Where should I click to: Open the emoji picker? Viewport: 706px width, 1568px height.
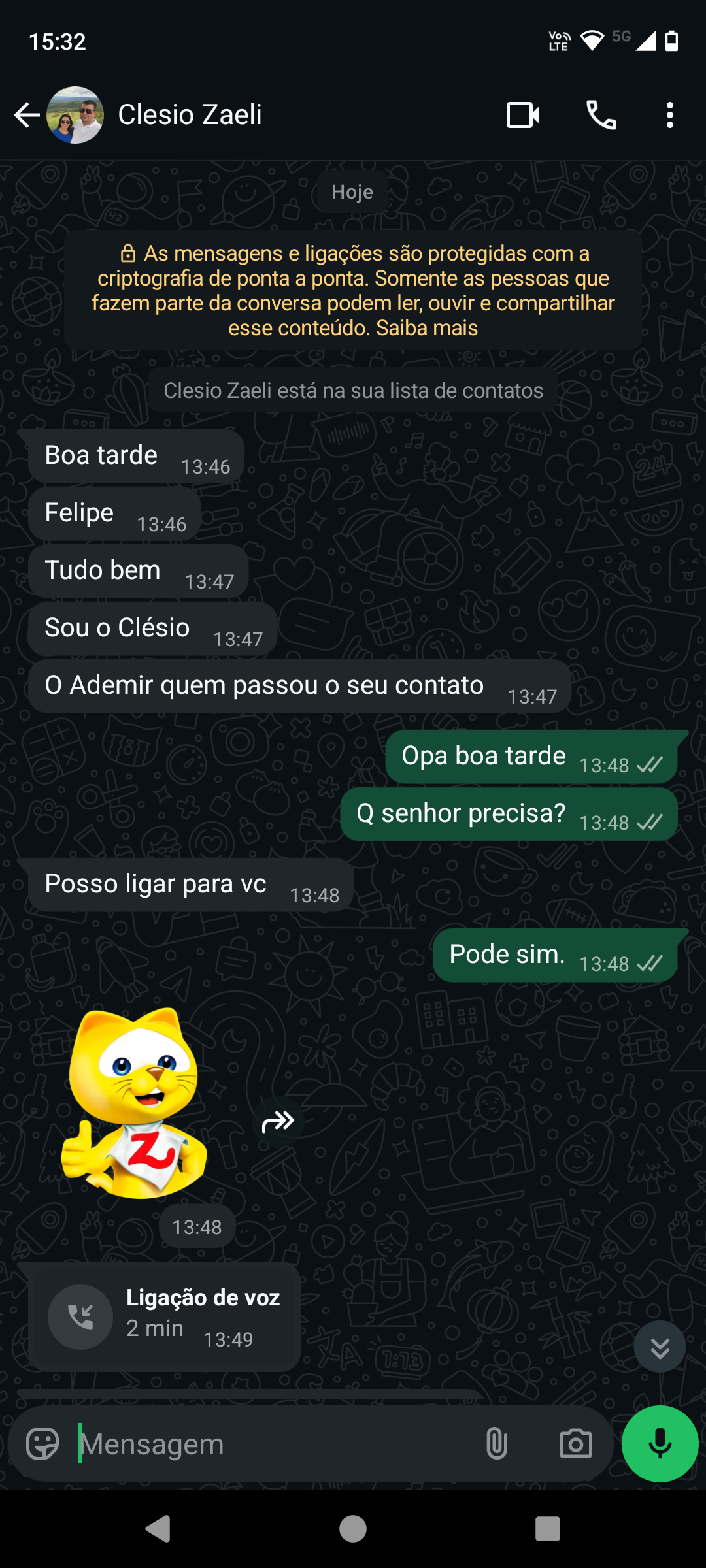click(x=42, y=1444)
